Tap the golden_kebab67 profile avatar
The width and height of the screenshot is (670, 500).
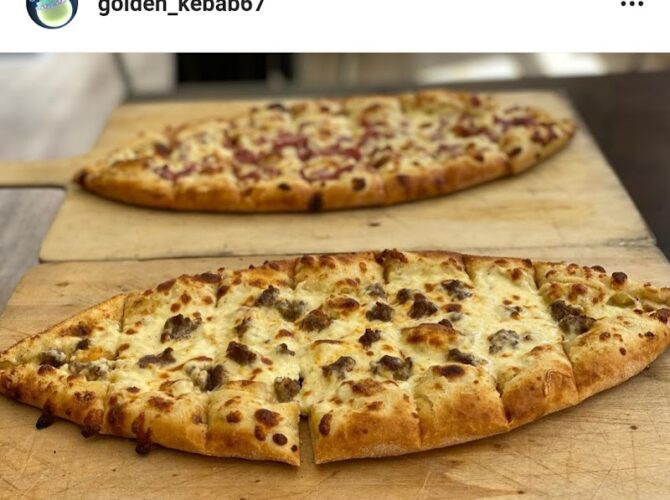[52, 10]
